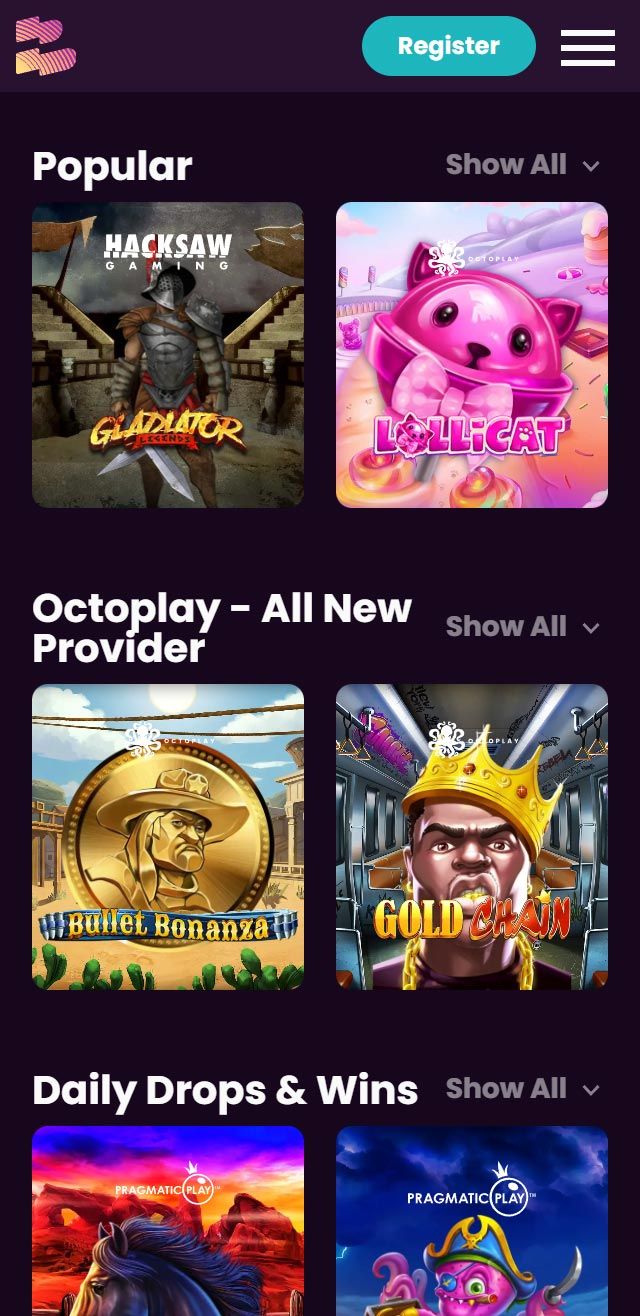The width and height of the screenshot is (640, 1316).
Task: Show all Popular games
Action: pos(522,165)
